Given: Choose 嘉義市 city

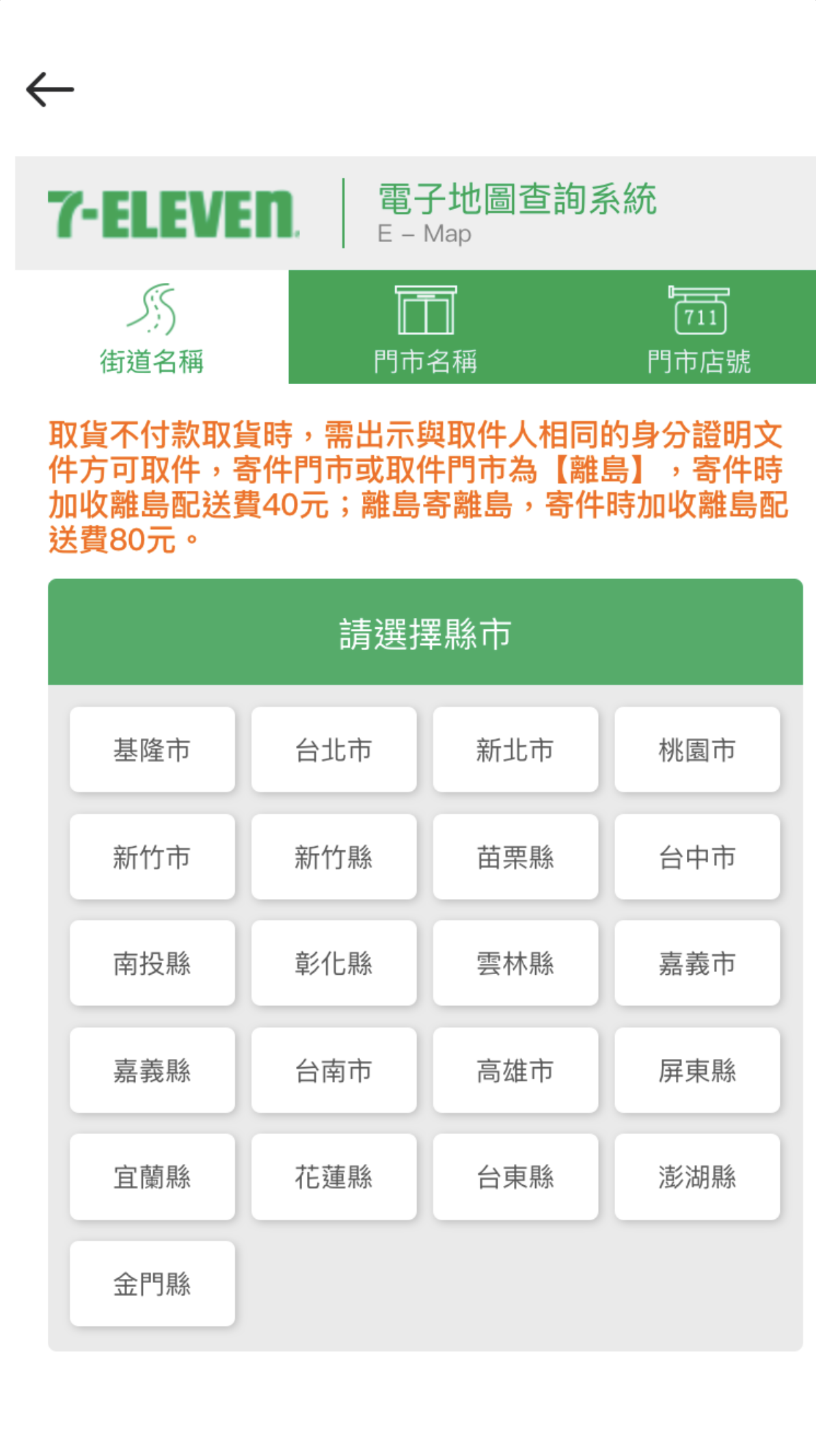Looking at the screenshot, I should coord(696,963).
